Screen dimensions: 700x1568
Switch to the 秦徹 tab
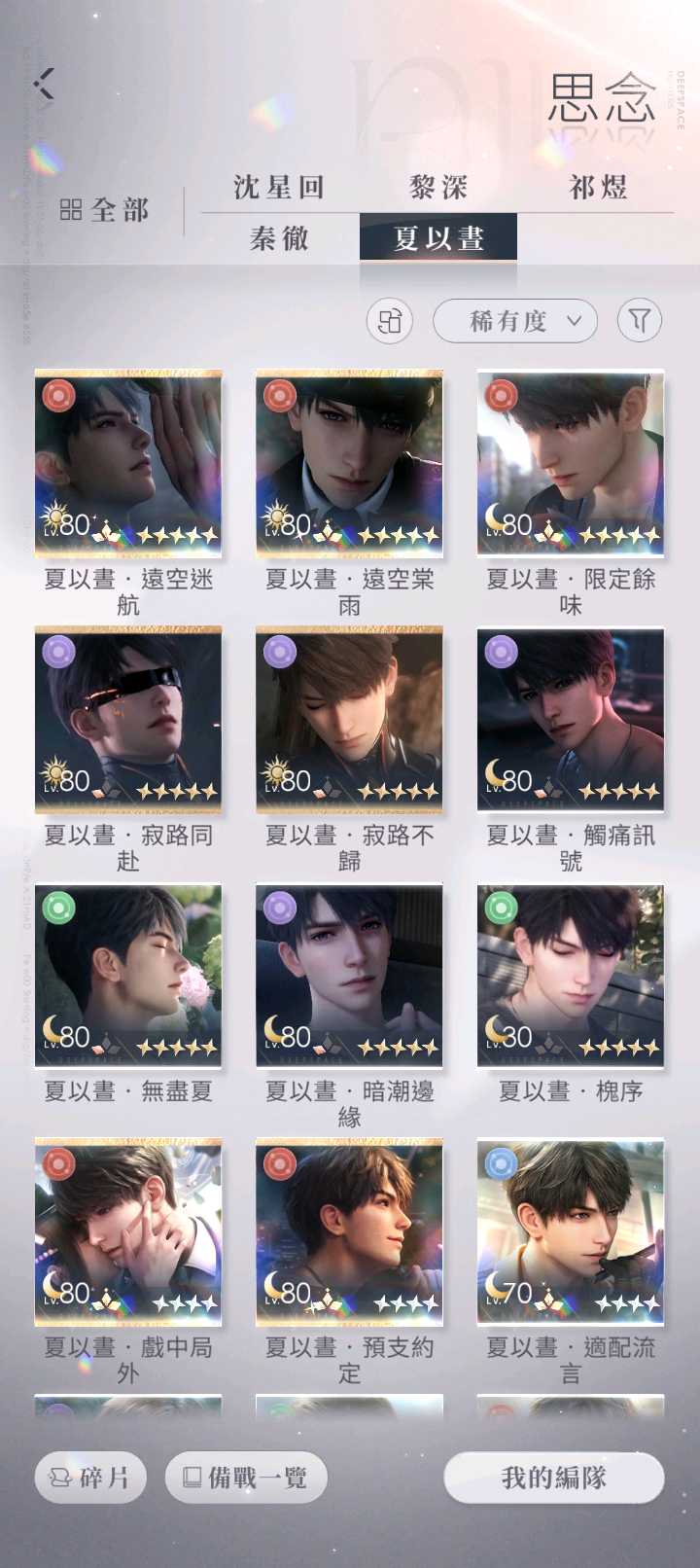279,237
